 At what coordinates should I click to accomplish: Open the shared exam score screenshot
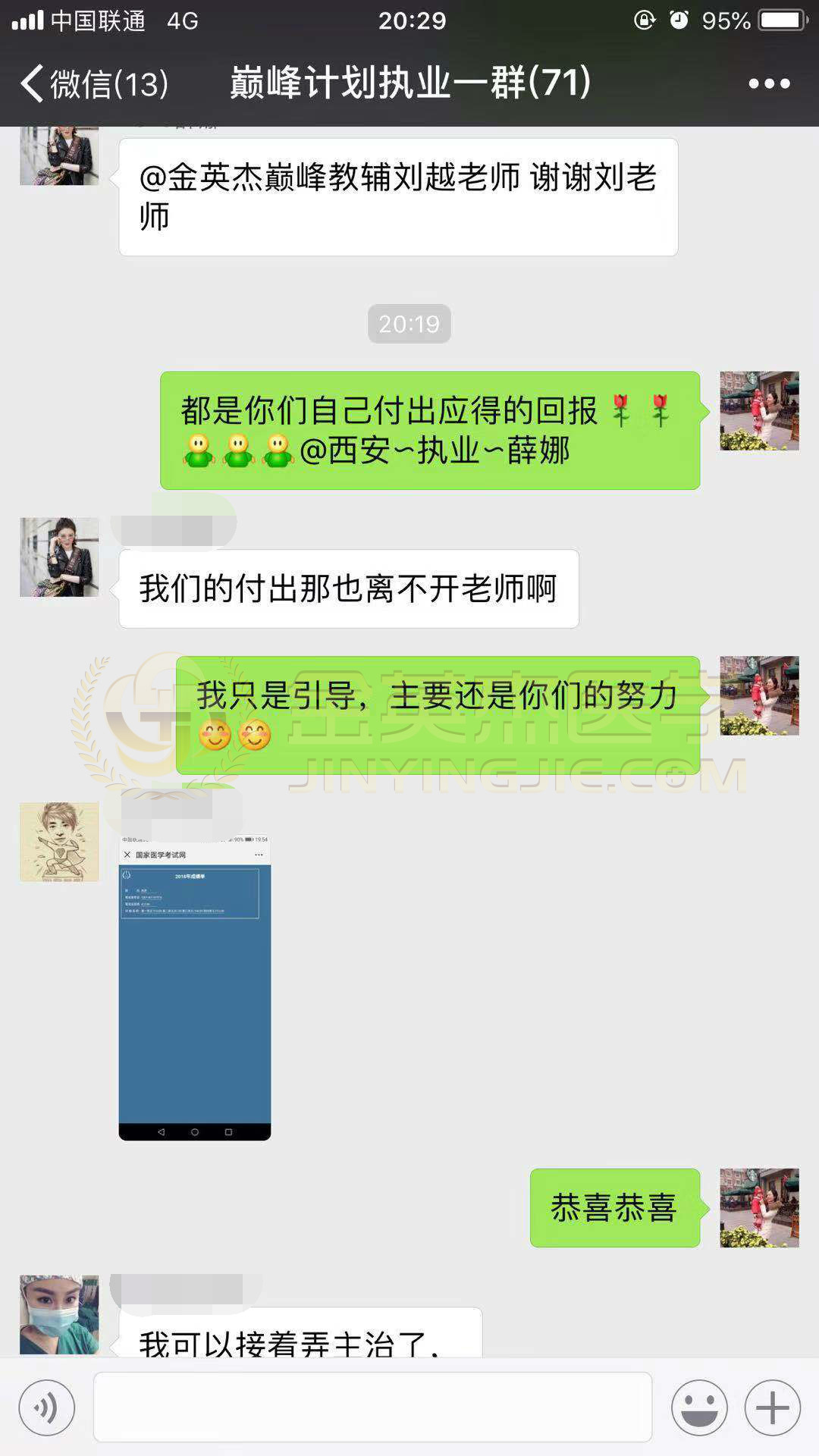click(x=195, y=987)
